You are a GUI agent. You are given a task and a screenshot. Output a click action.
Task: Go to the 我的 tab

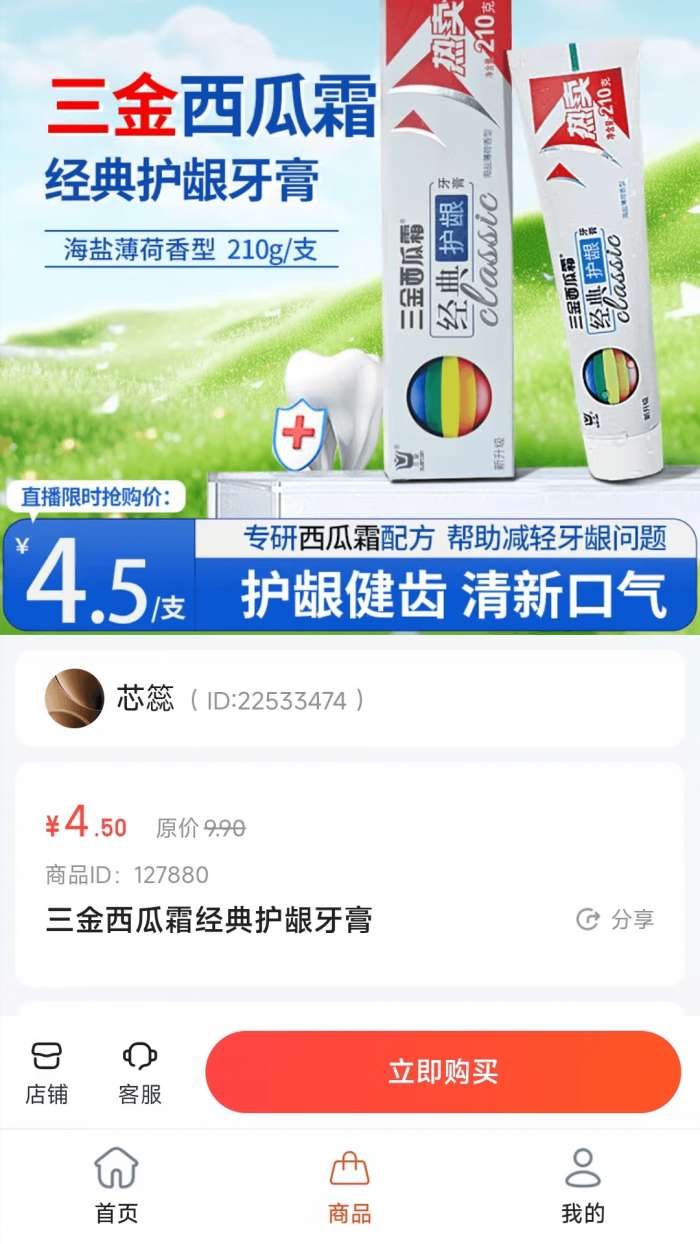(x=583, y=1186)
